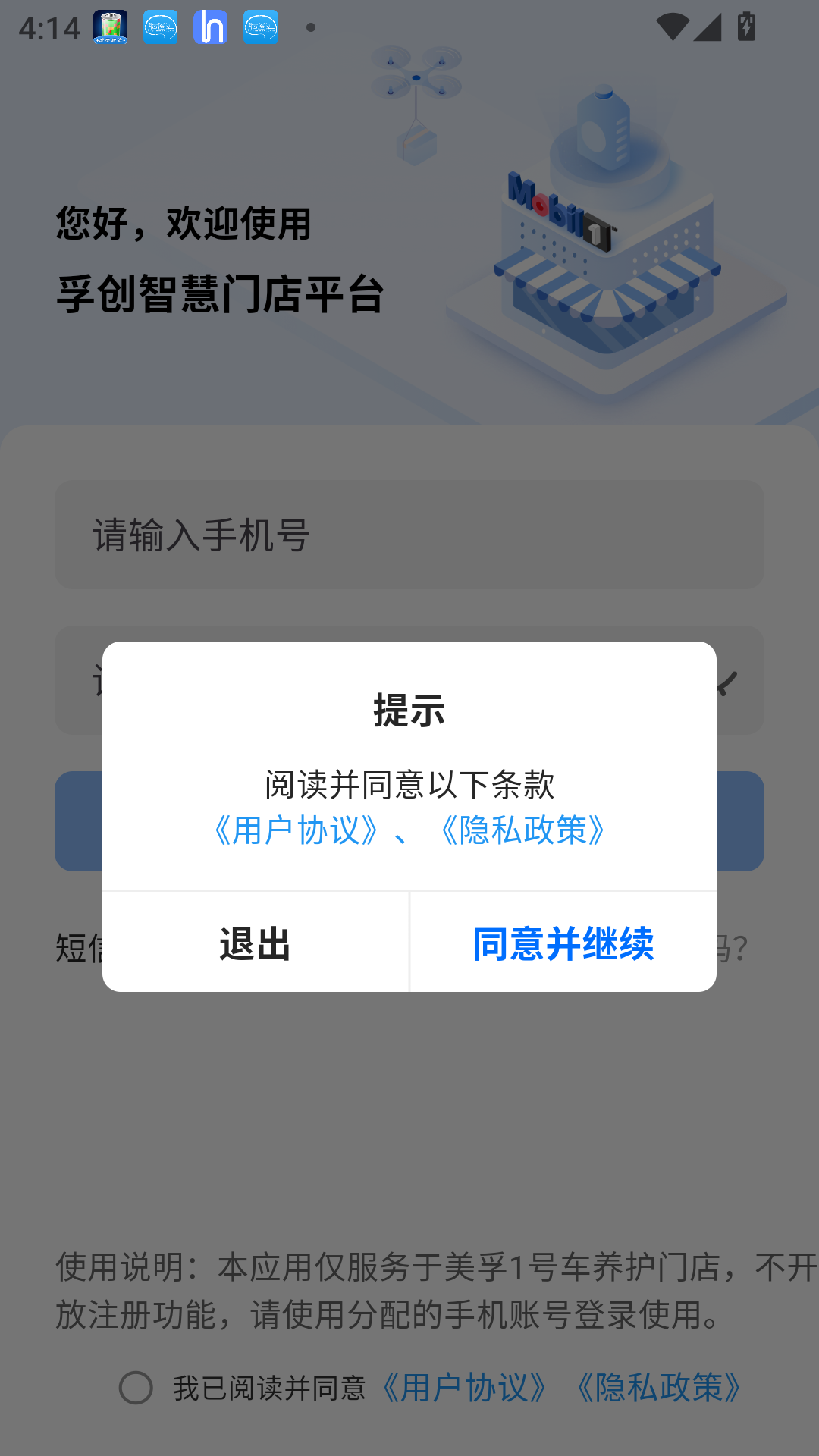Tap the first blue 拖摩汇 notification icon
This screenshot has width=819, height=1456.
point(159,27)
